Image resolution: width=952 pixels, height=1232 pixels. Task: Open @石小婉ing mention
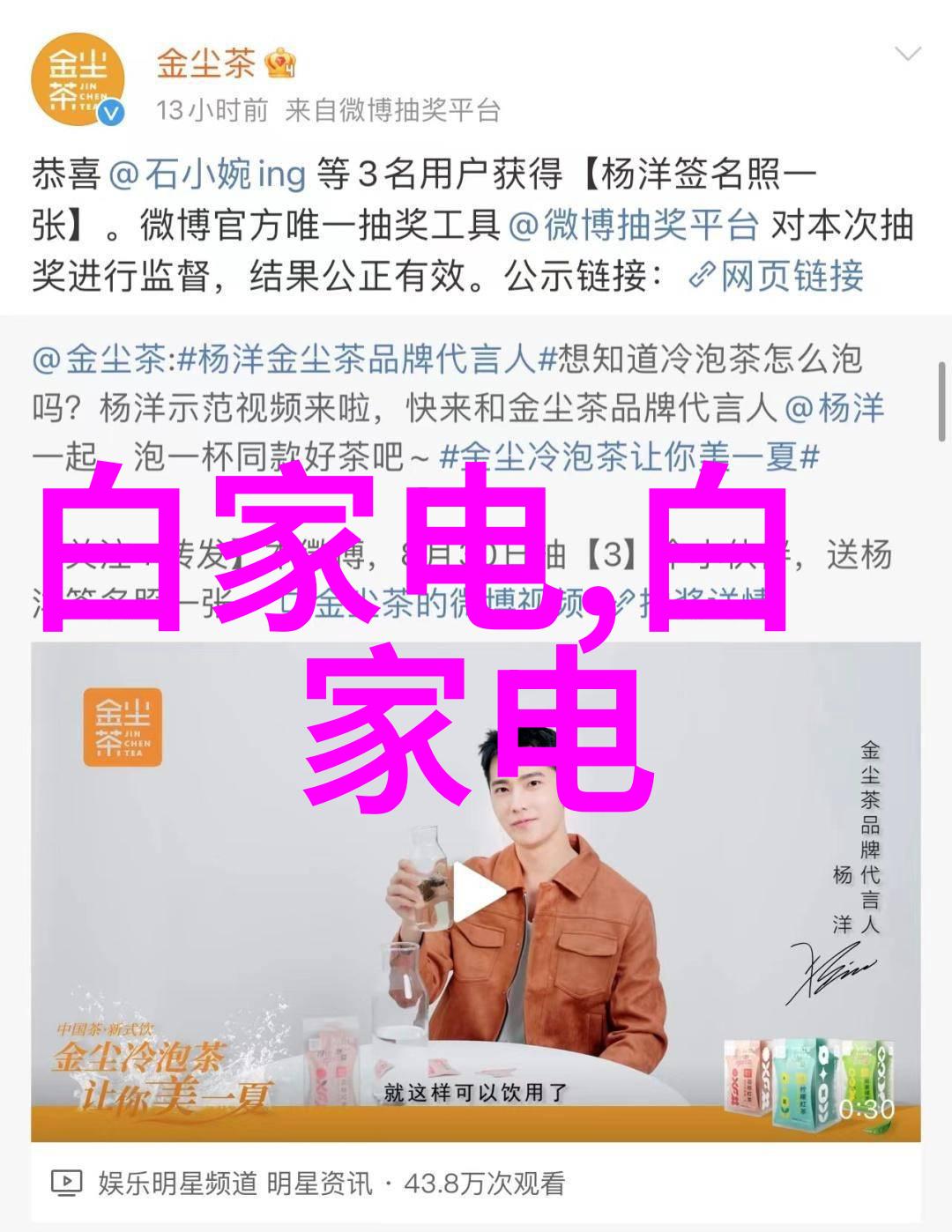(207, 174)
